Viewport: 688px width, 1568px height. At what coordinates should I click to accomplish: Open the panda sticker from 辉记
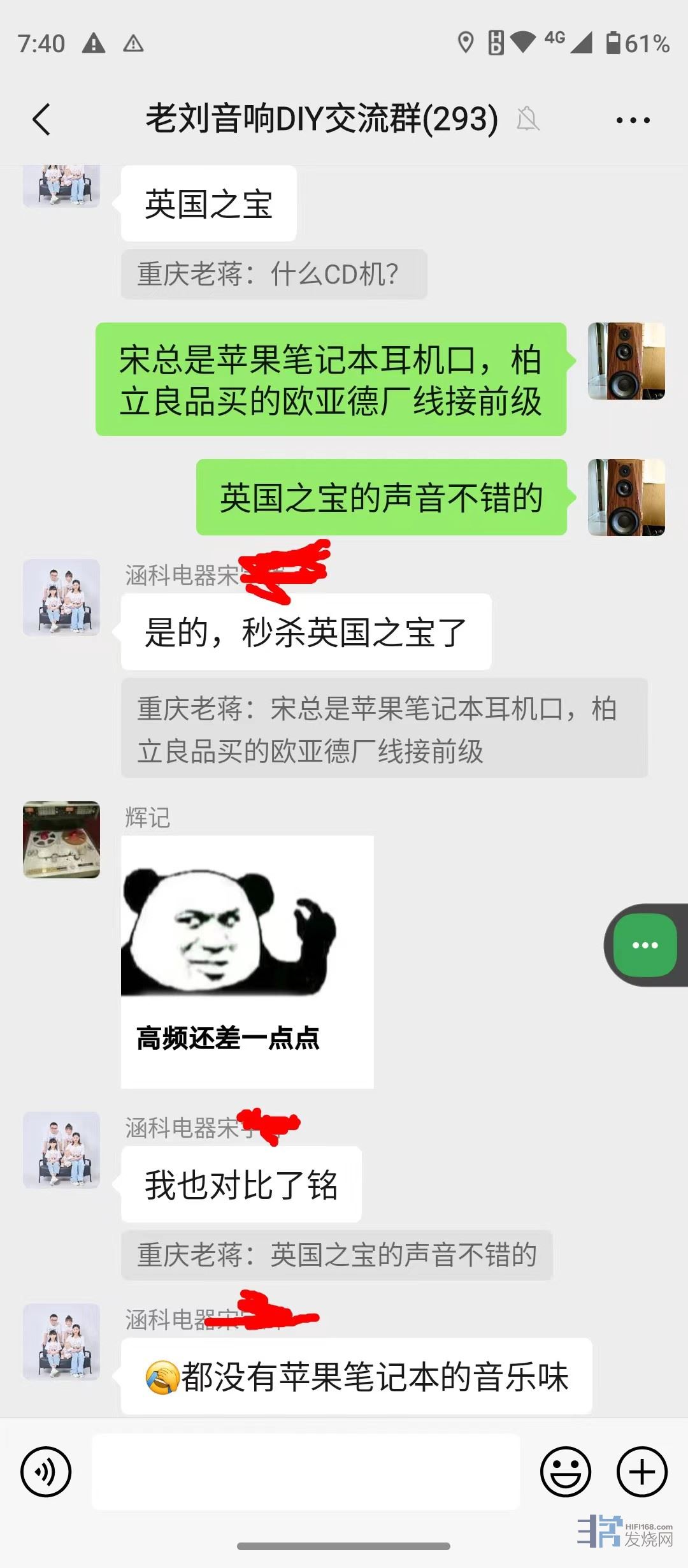[x=247, y=961]
